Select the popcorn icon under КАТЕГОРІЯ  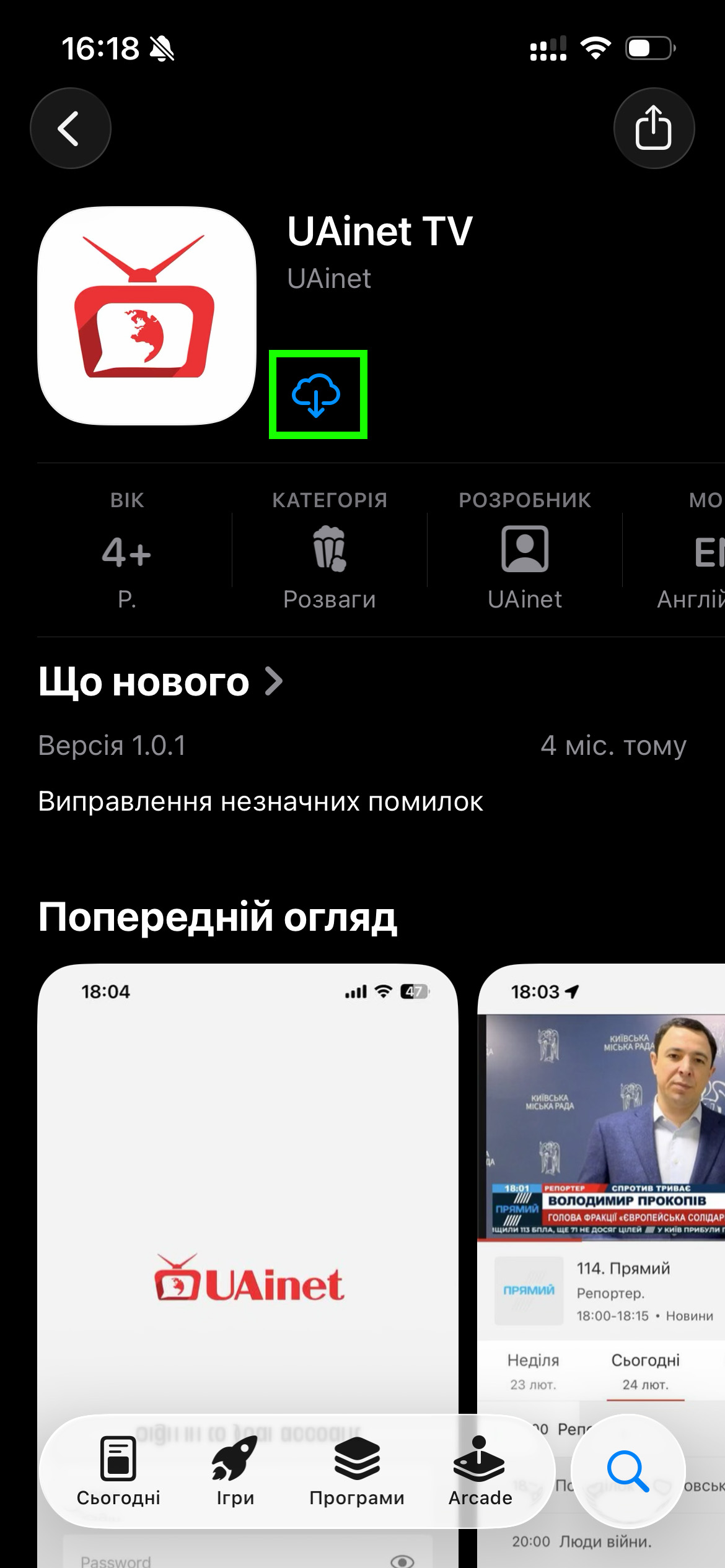tap(330, 550)
